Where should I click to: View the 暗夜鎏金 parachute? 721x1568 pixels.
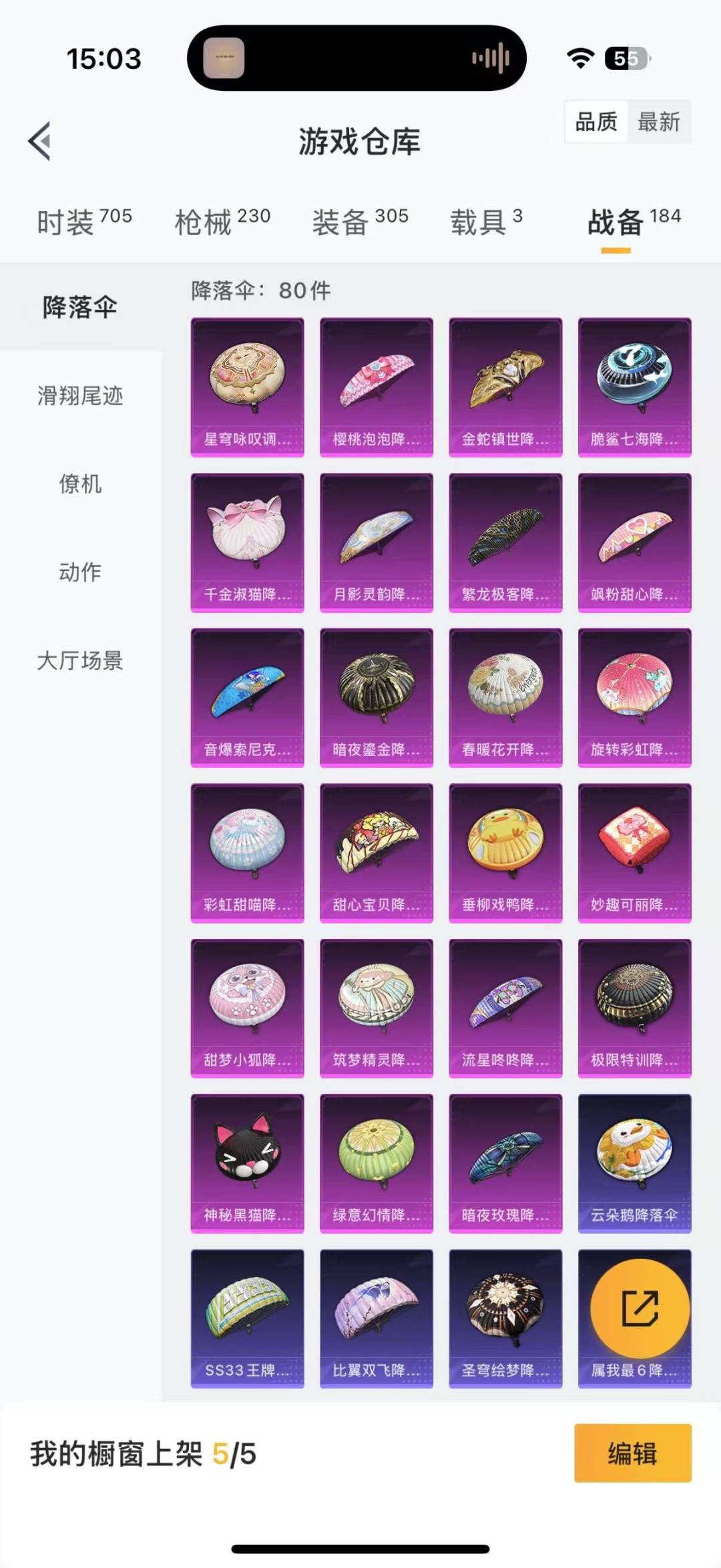point(377,698)
